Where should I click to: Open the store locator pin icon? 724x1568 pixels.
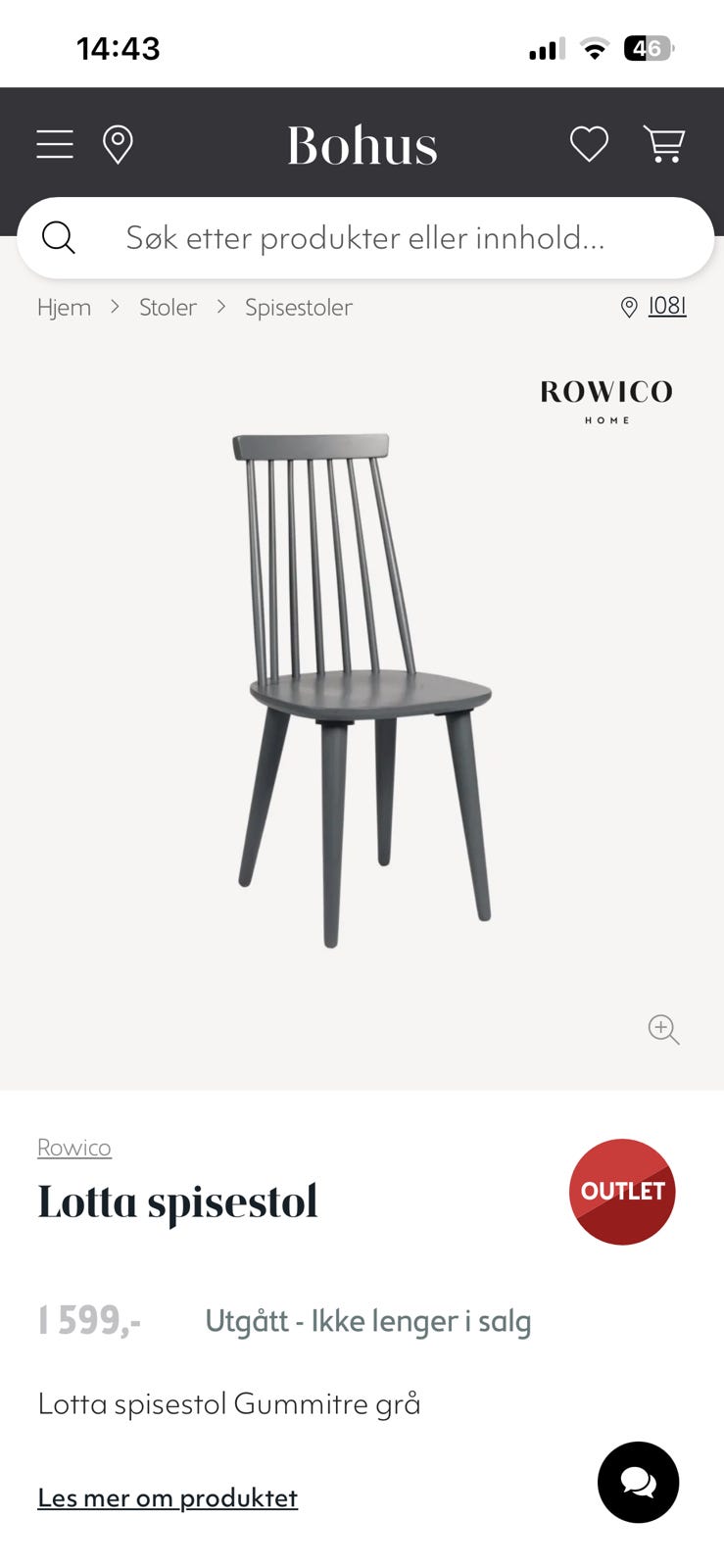pyautogui.click(x=118, y=145)
